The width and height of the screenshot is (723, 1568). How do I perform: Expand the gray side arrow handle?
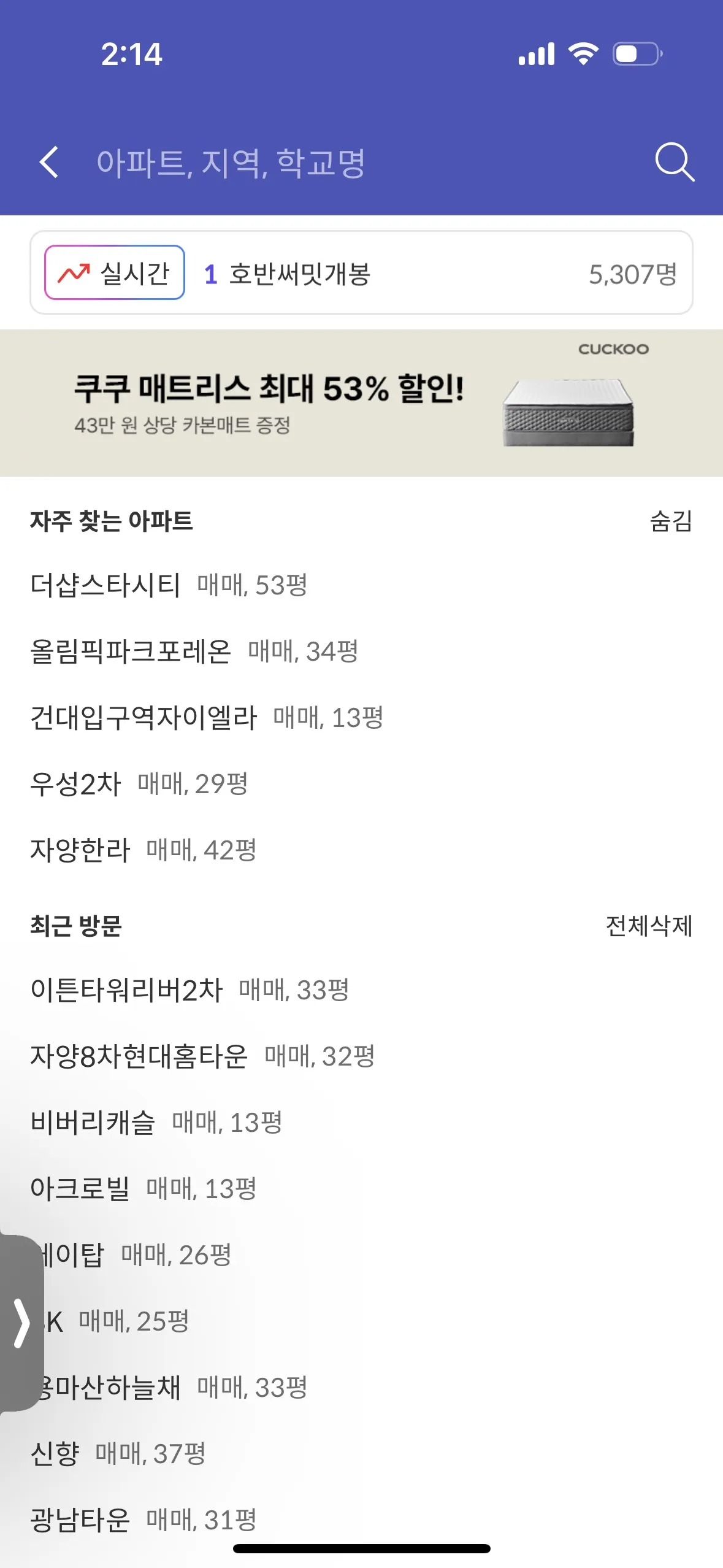tap(21, 1322)
